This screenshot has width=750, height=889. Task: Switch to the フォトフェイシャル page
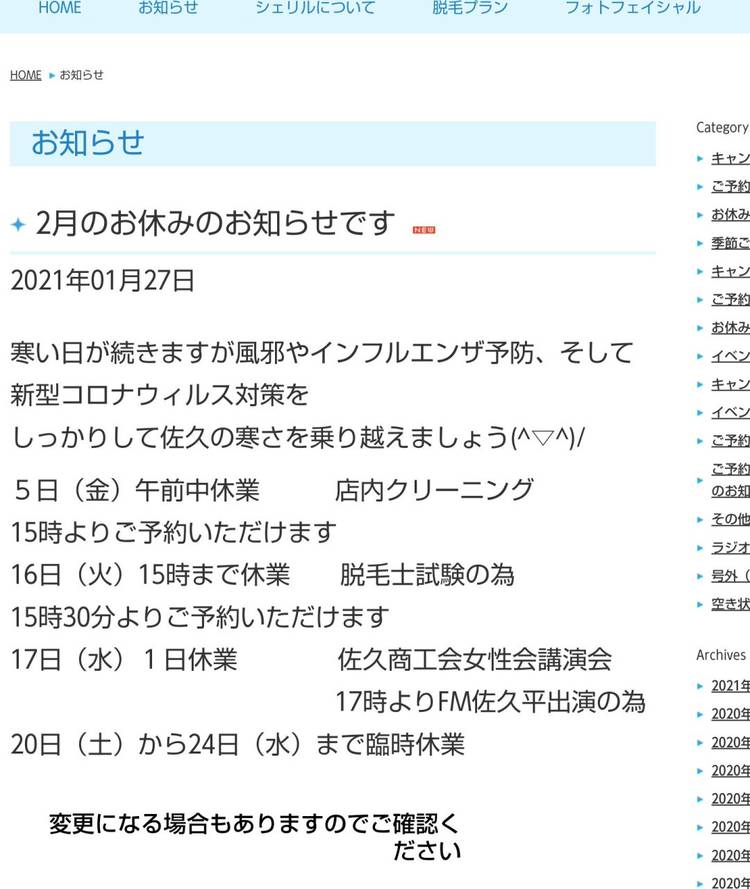coord(632,8)
